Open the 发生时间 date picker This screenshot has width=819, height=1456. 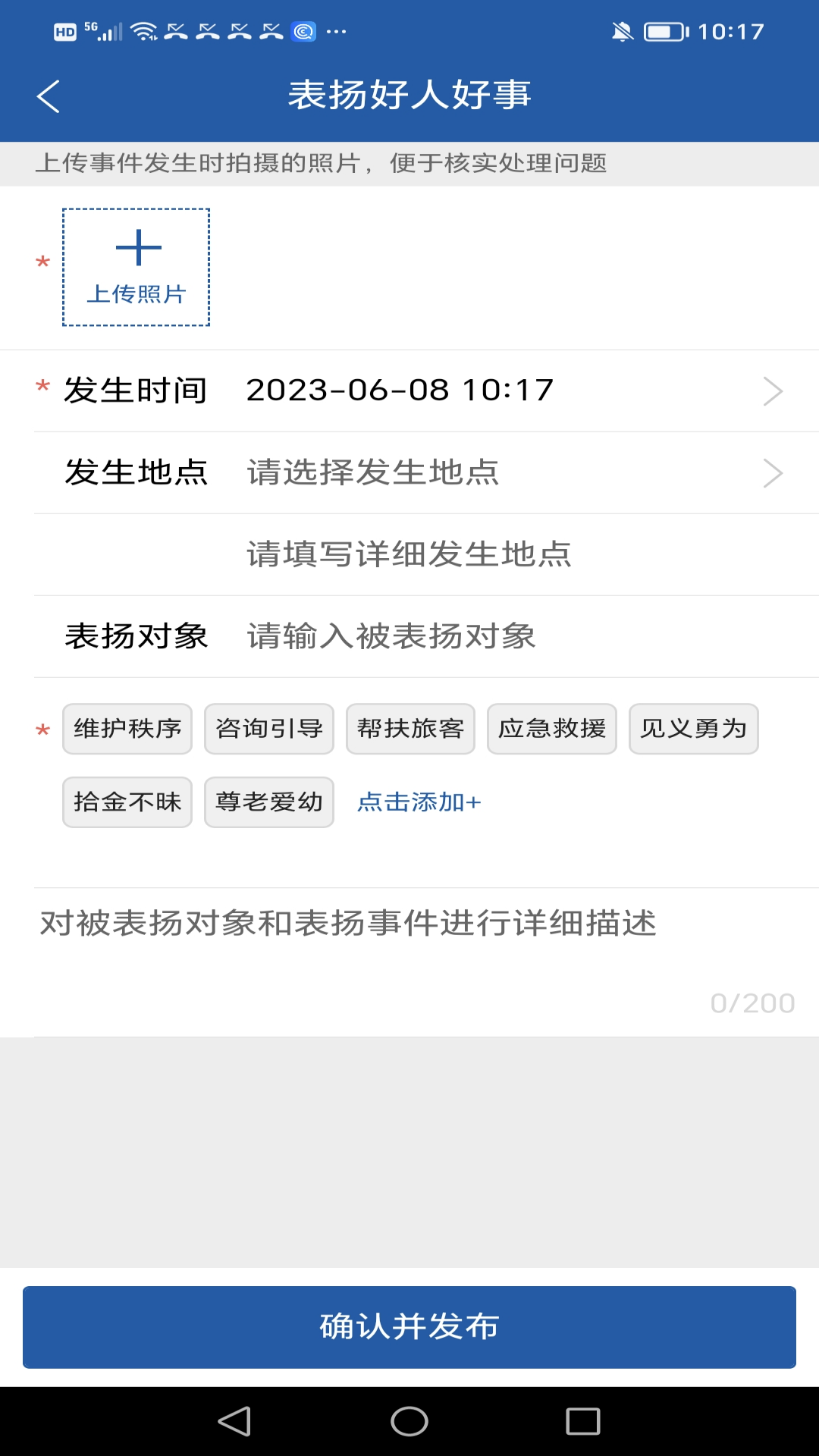(500, 391)
